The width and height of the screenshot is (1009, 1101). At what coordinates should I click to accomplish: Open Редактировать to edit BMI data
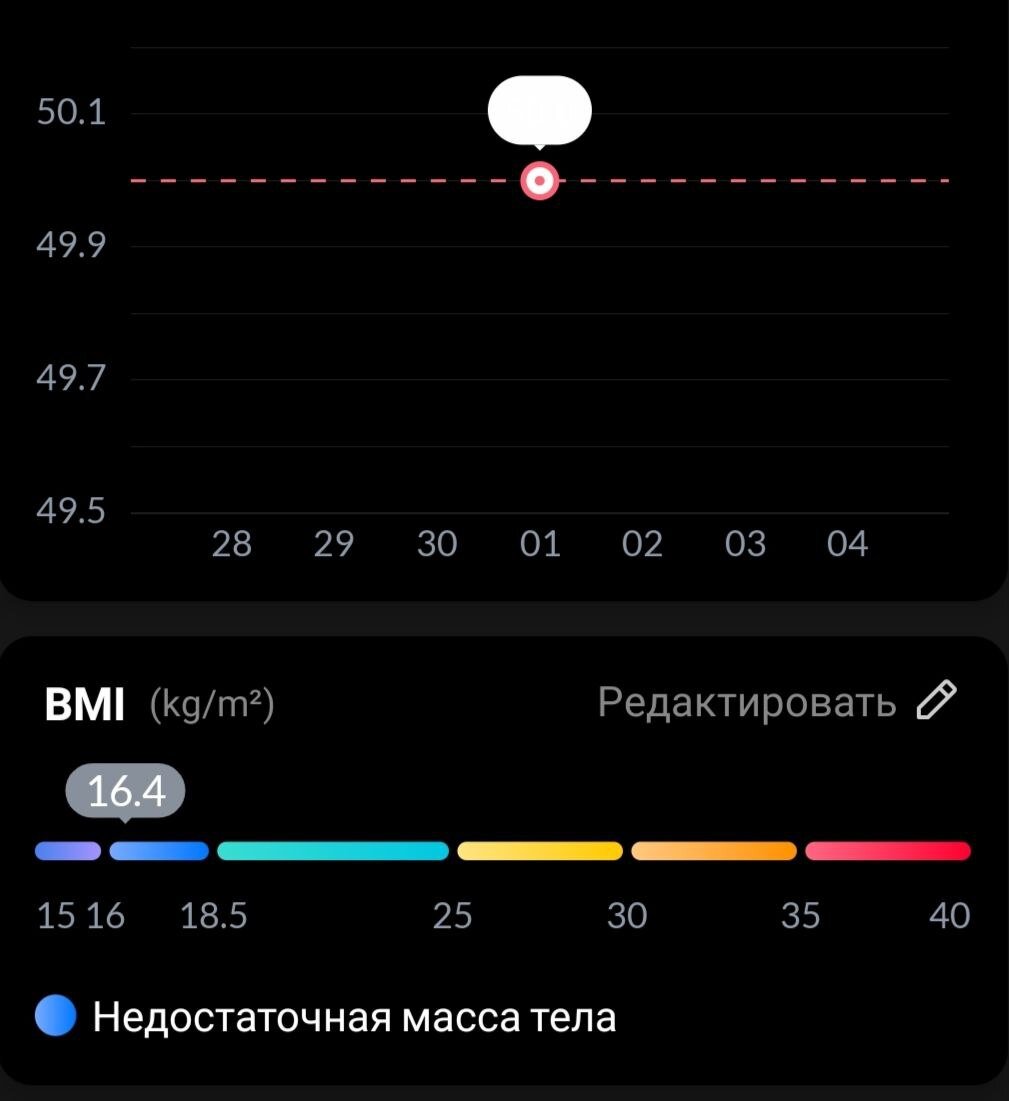tap(746, 702)
